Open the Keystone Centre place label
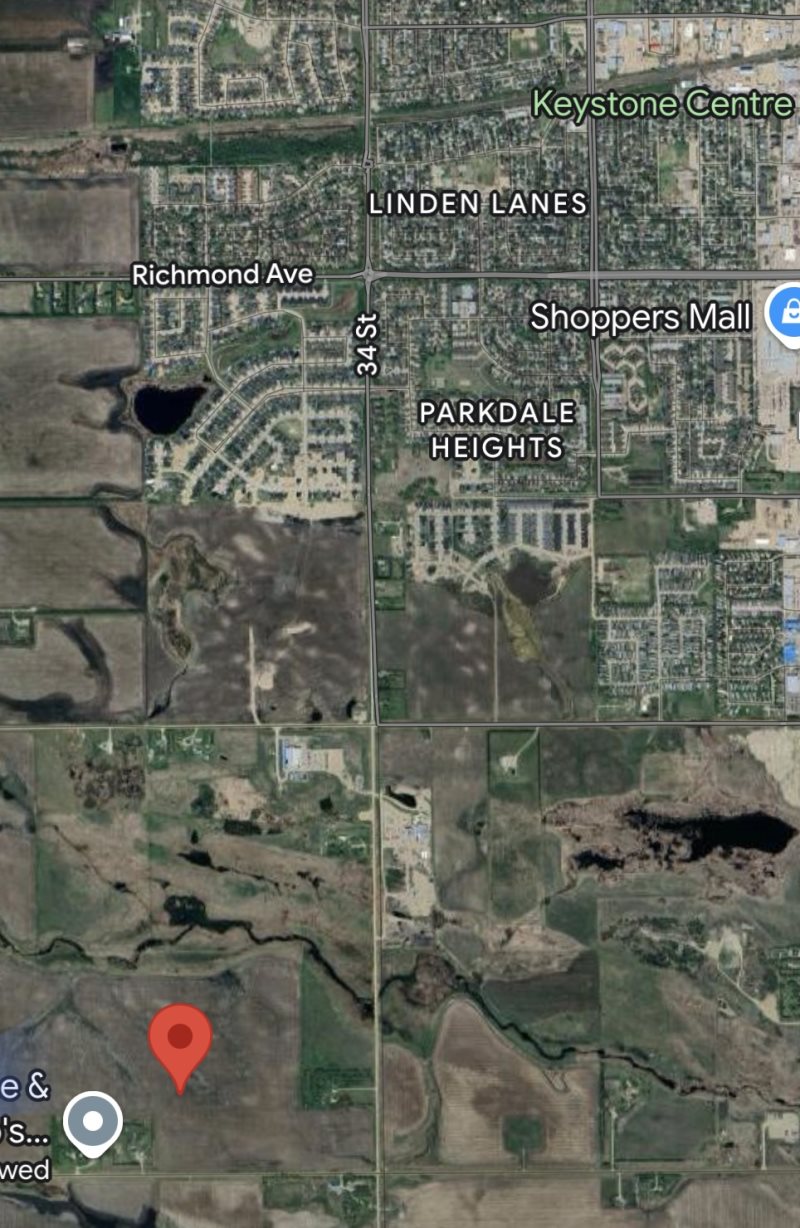The image size is (800, 1228). coord(662,104)
